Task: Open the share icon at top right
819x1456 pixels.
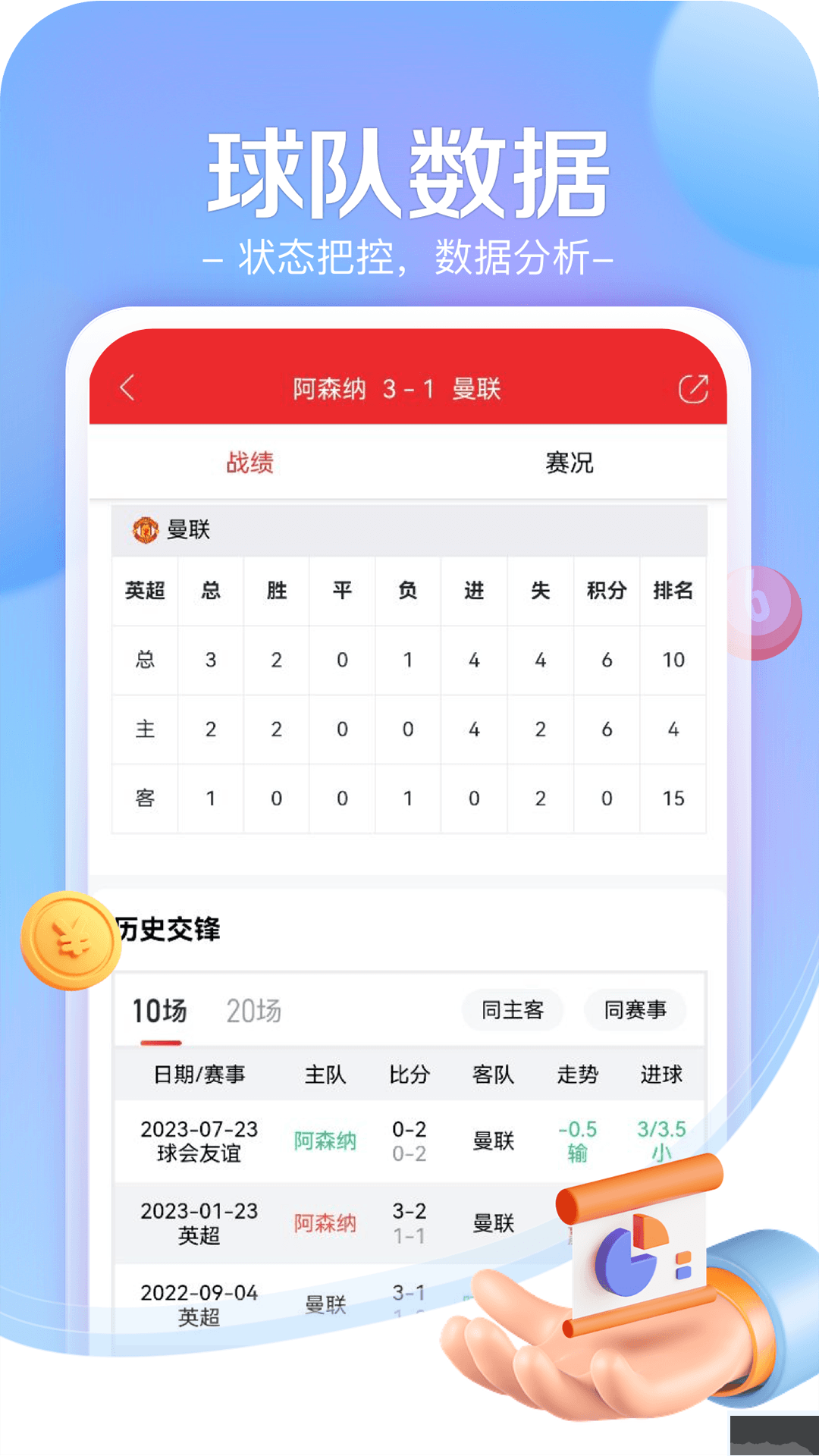Action: (692, 388)
